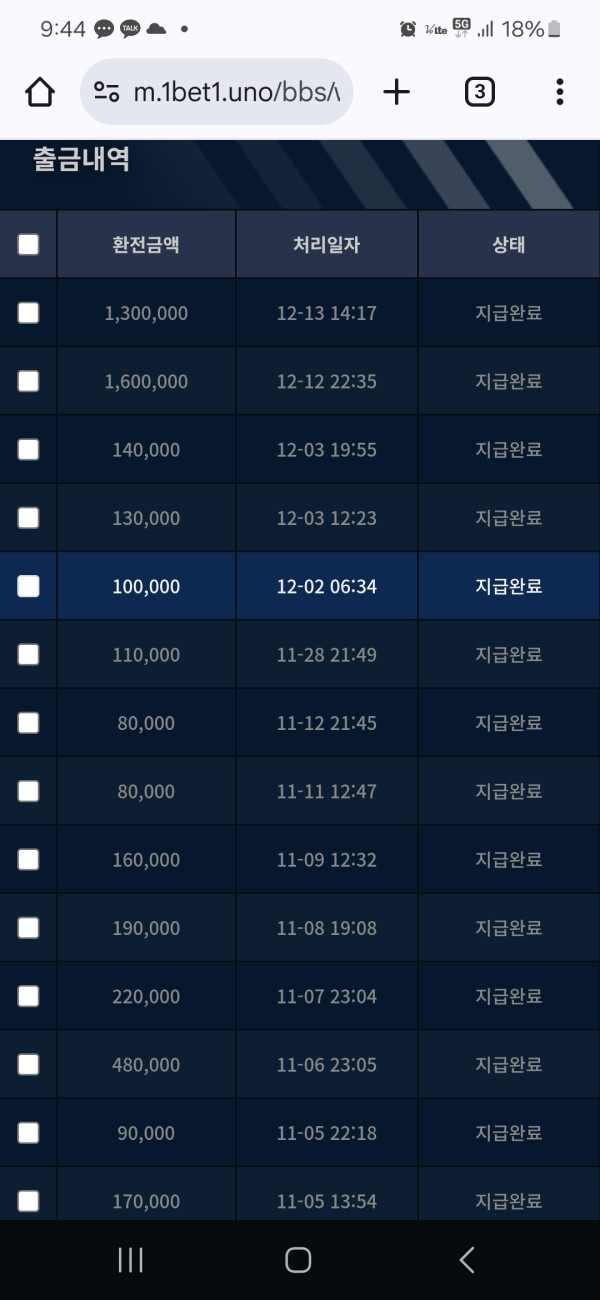Tick the checkbox for 140,000 row
The width and height of the screenshot is (600, 1300).
pyautogui.click(x=28, y=450)
